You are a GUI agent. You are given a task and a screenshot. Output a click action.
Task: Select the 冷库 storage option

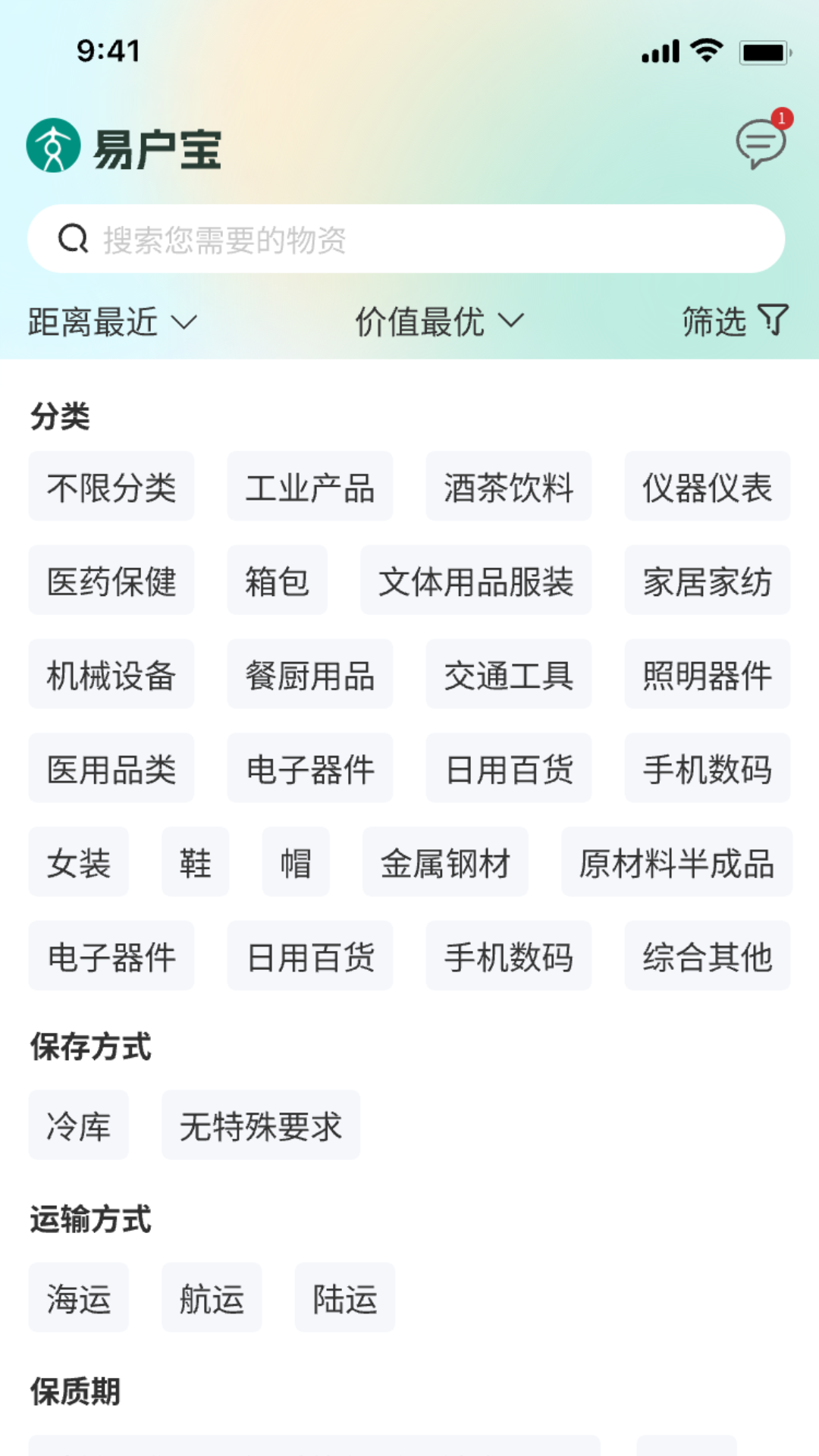79,1125
